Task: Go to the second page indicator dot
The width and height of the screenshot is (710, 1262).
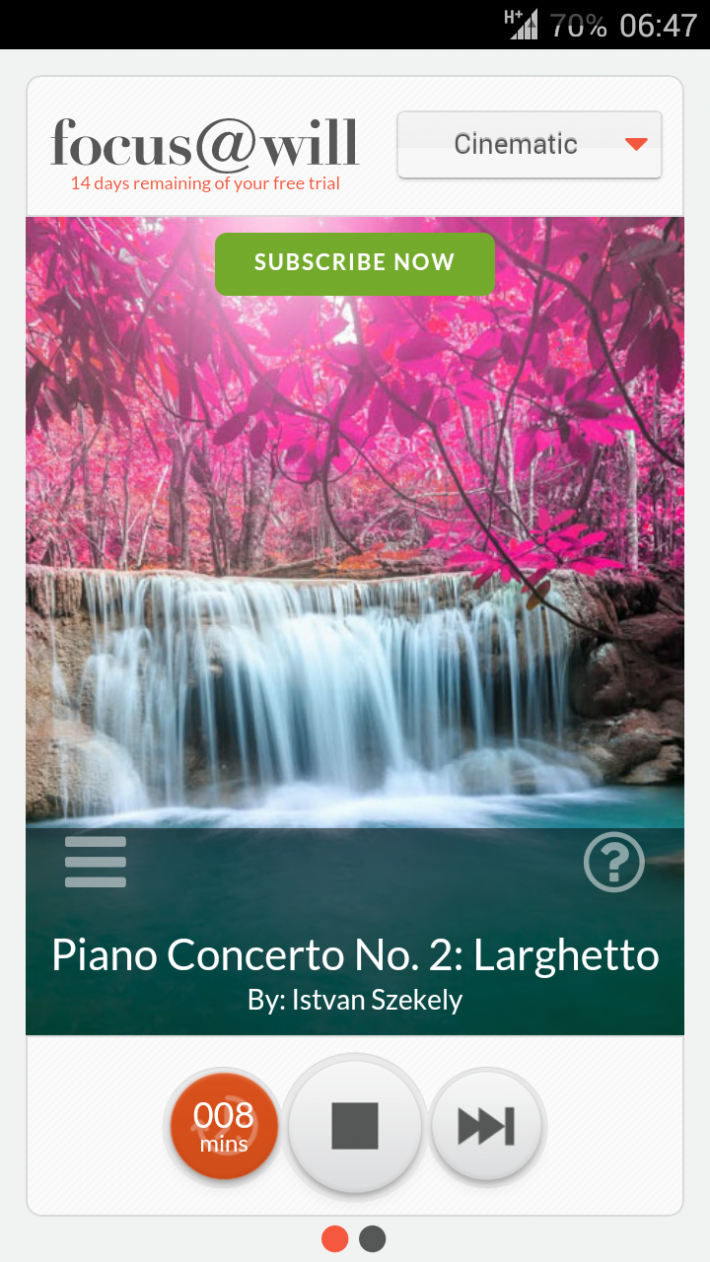Action: [372, 1240]
